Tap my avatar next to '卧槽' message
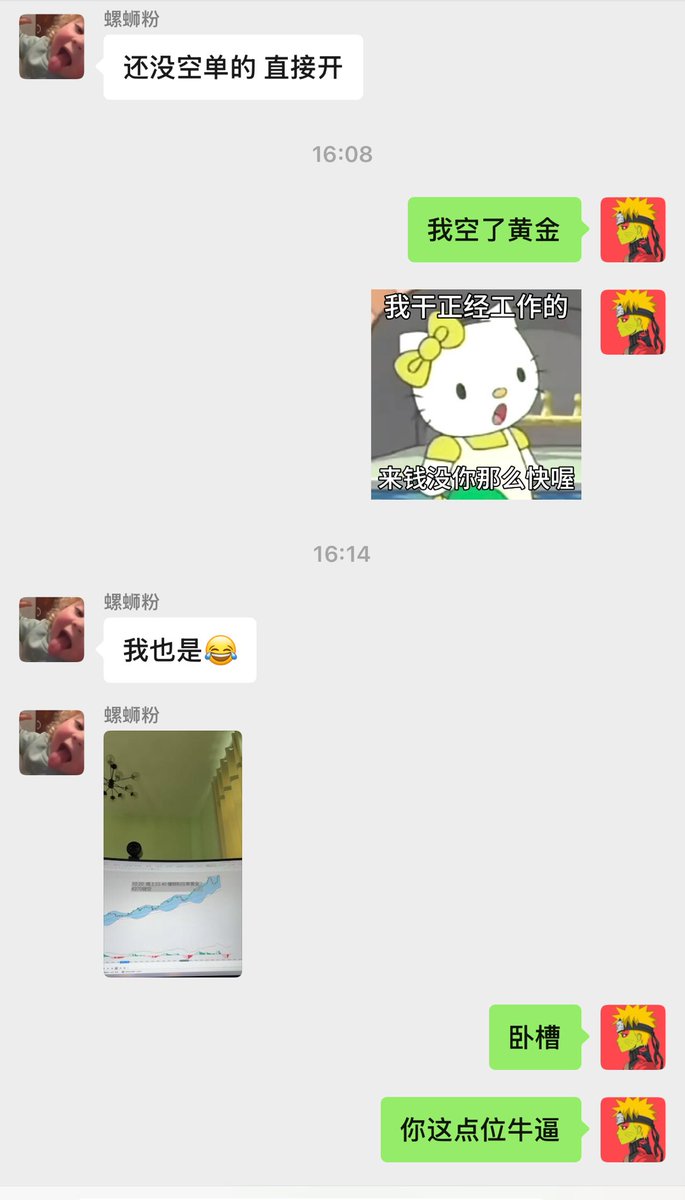 (632, 1037)
